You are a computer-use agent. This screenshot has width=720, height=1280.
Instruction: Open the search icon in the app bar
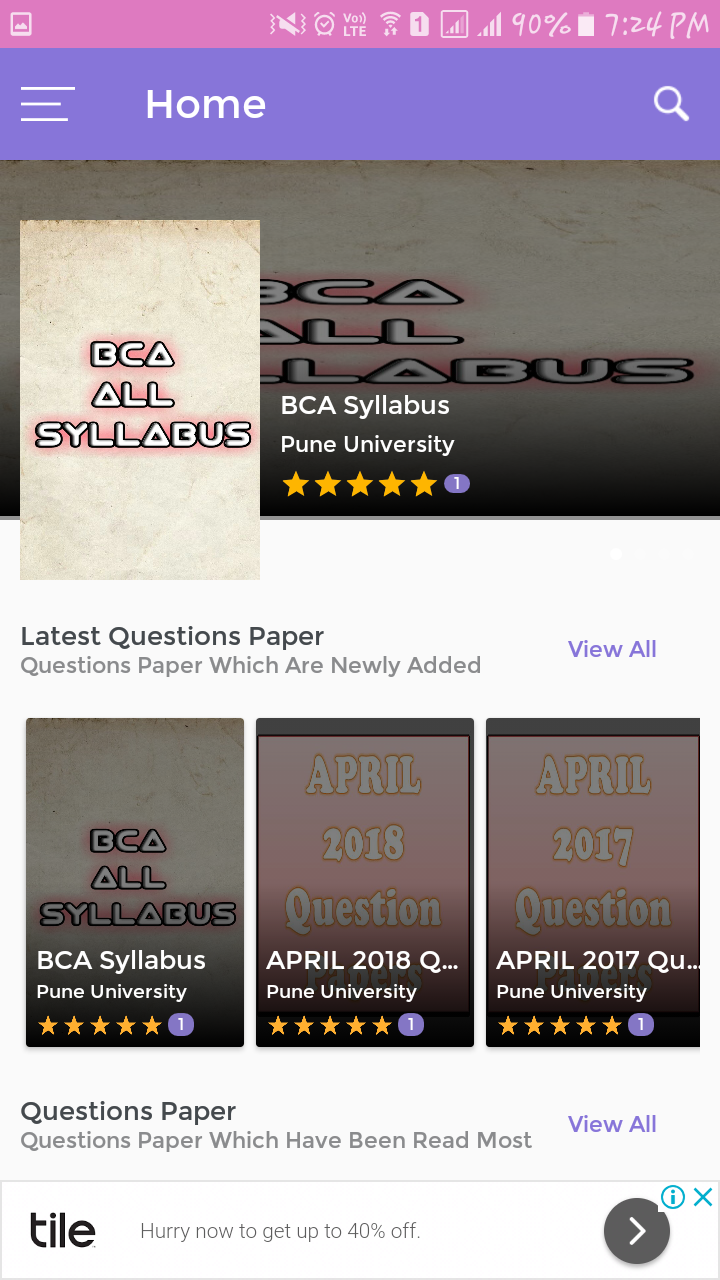pos(671,103)
